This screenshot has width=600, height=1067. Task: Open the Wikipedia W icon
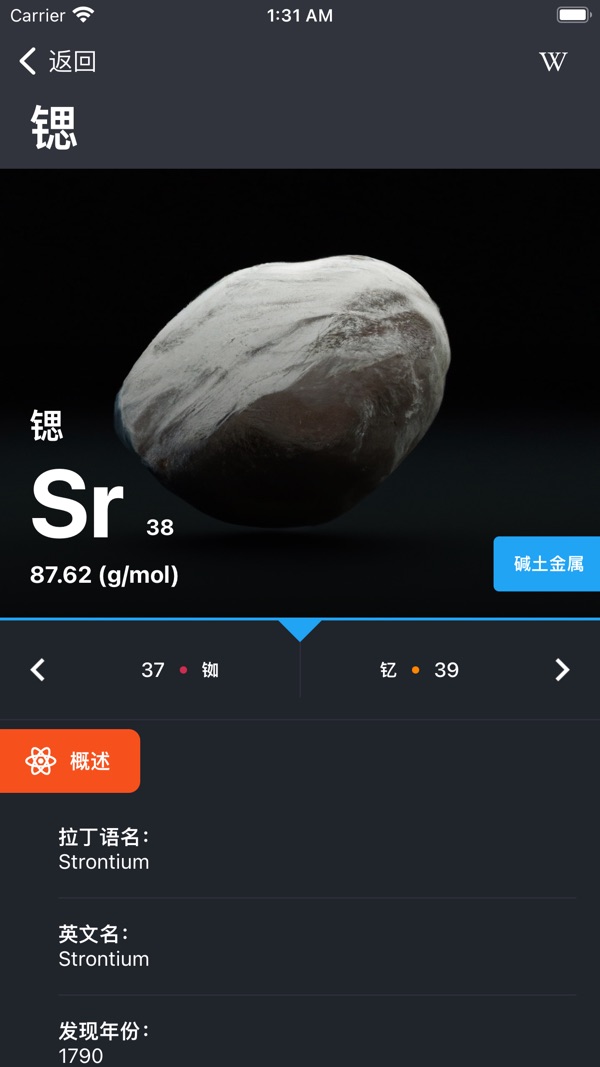pos(553,62)
